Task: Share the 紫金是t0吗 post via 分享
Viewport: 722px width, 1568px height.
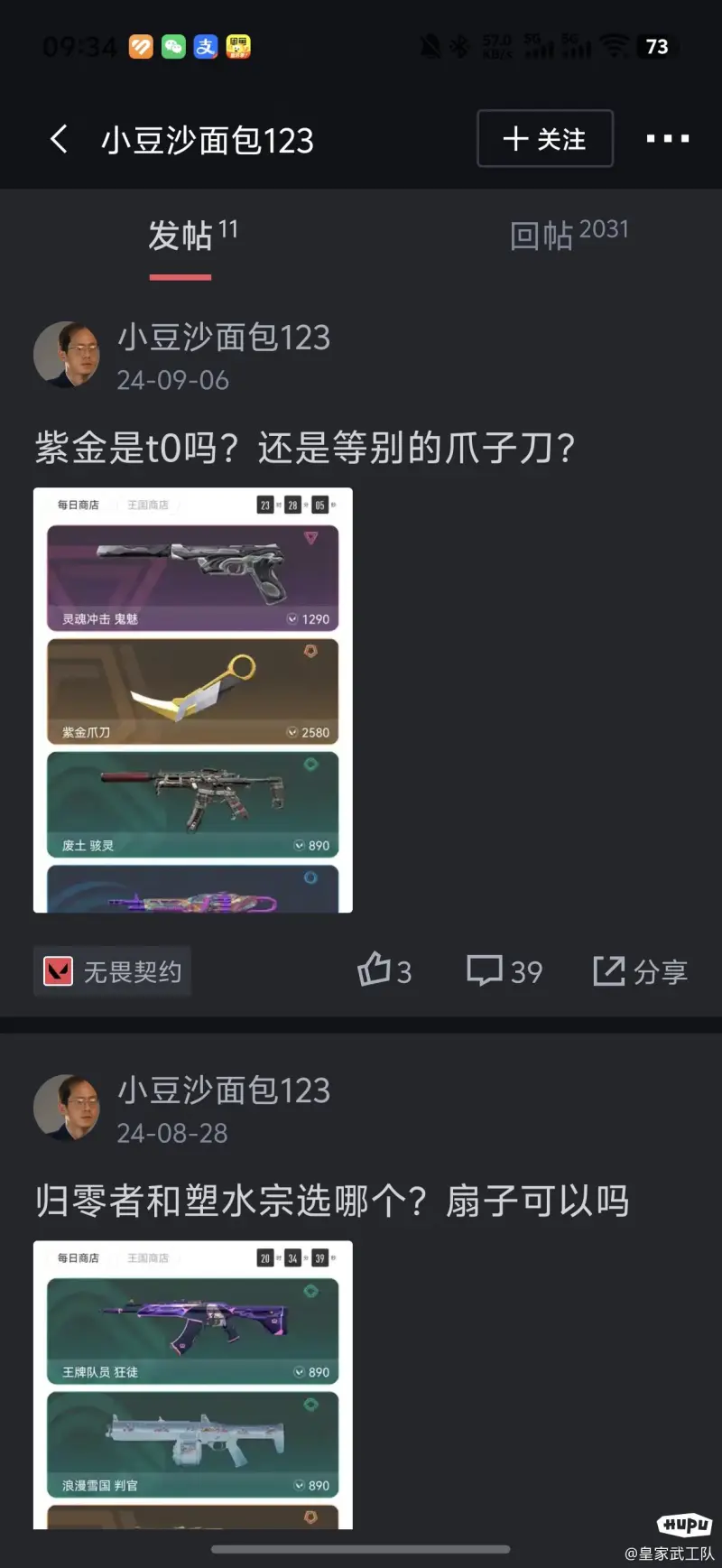Action: 640,971
